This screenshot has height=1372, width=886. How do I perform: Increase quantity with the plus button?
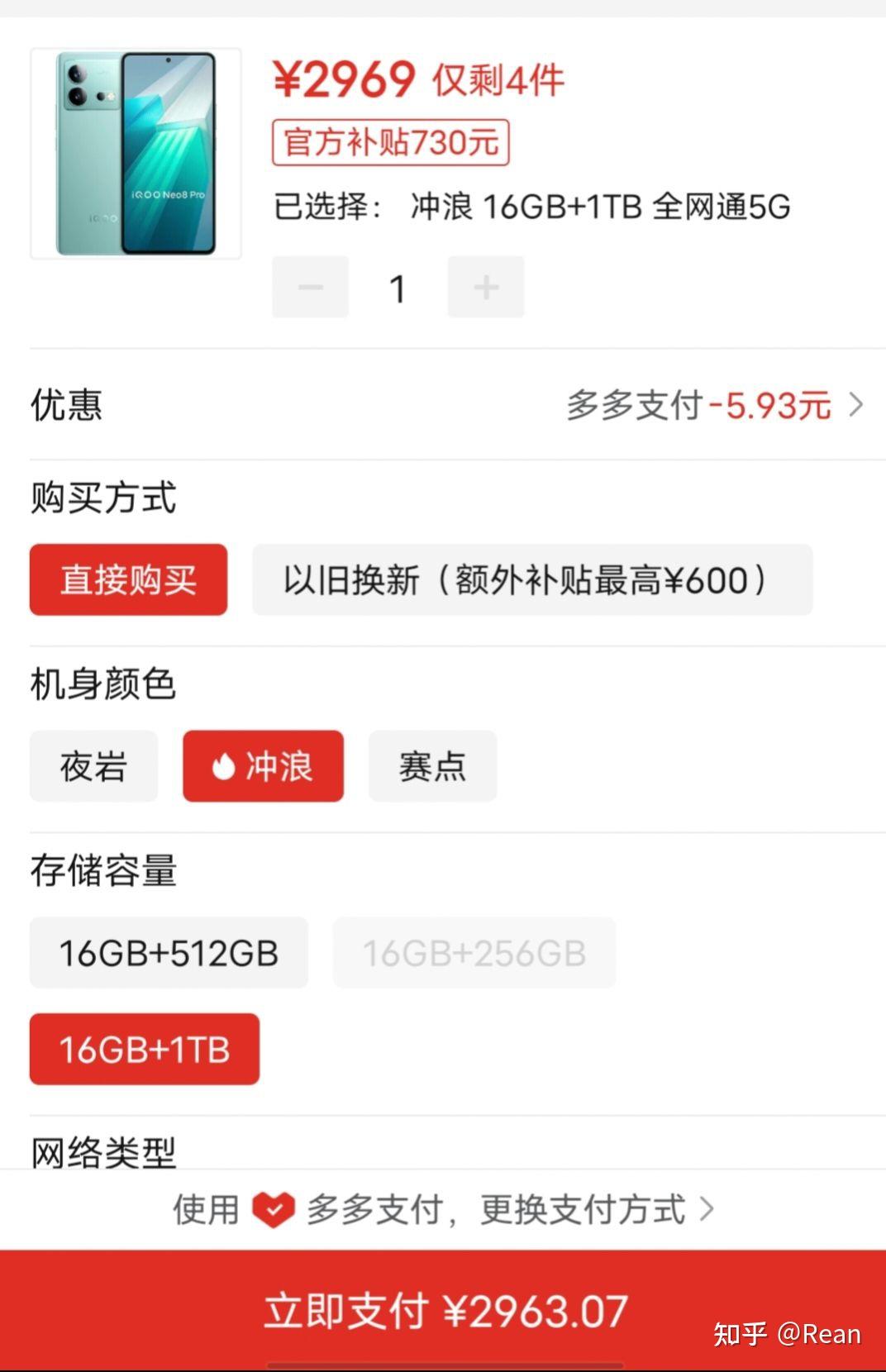click(486, 287)
